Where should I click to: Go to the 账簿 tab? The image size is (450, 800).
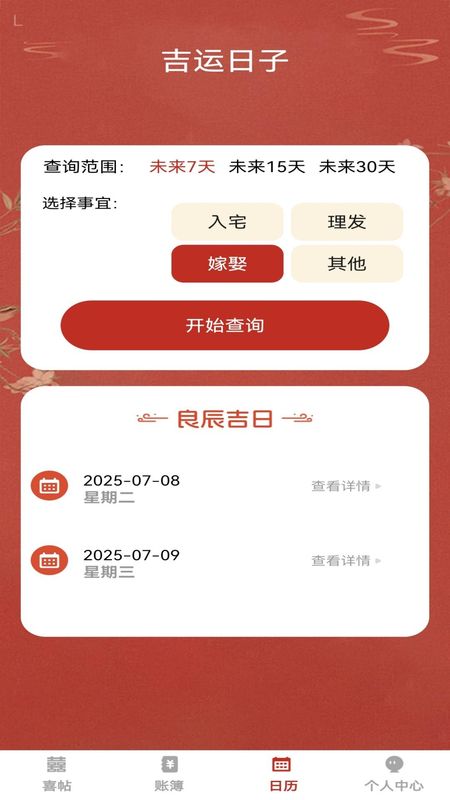(x=169, y=774)
